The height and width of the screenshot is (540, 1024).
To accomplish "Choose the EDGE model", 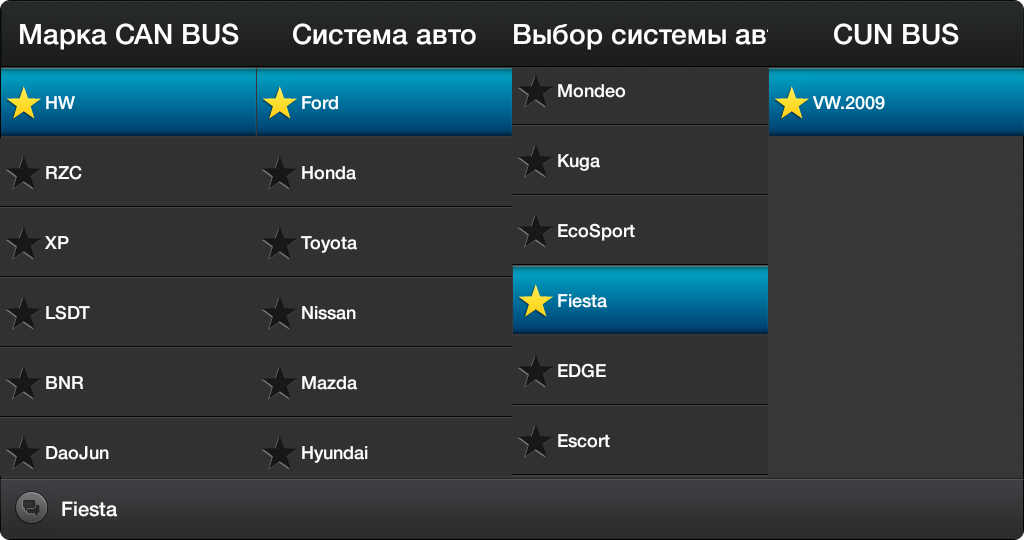I will point(640,371).
